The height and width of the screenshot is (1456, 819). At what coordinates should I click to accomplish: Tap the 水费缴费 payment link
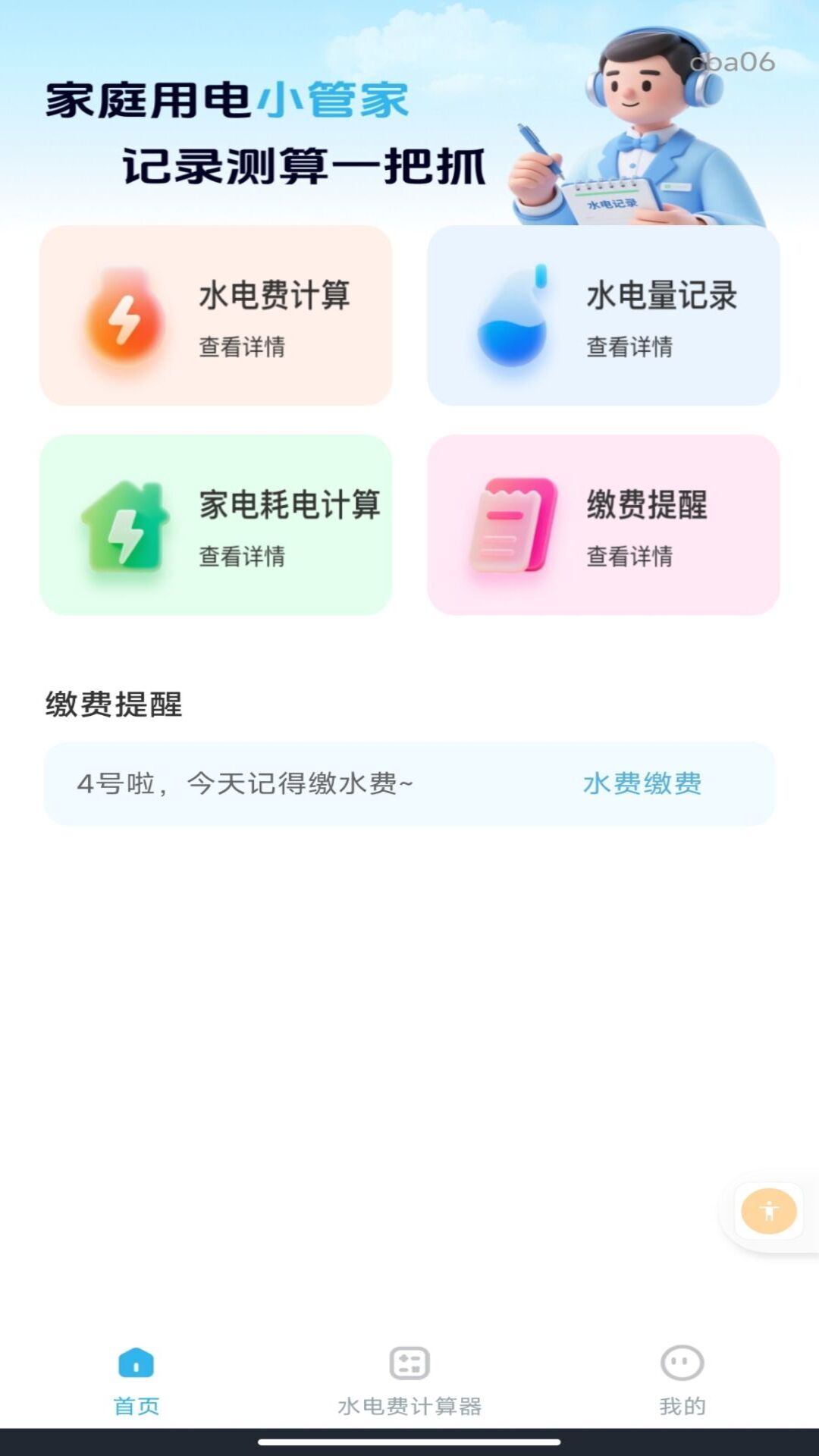(x=642, y=784)
